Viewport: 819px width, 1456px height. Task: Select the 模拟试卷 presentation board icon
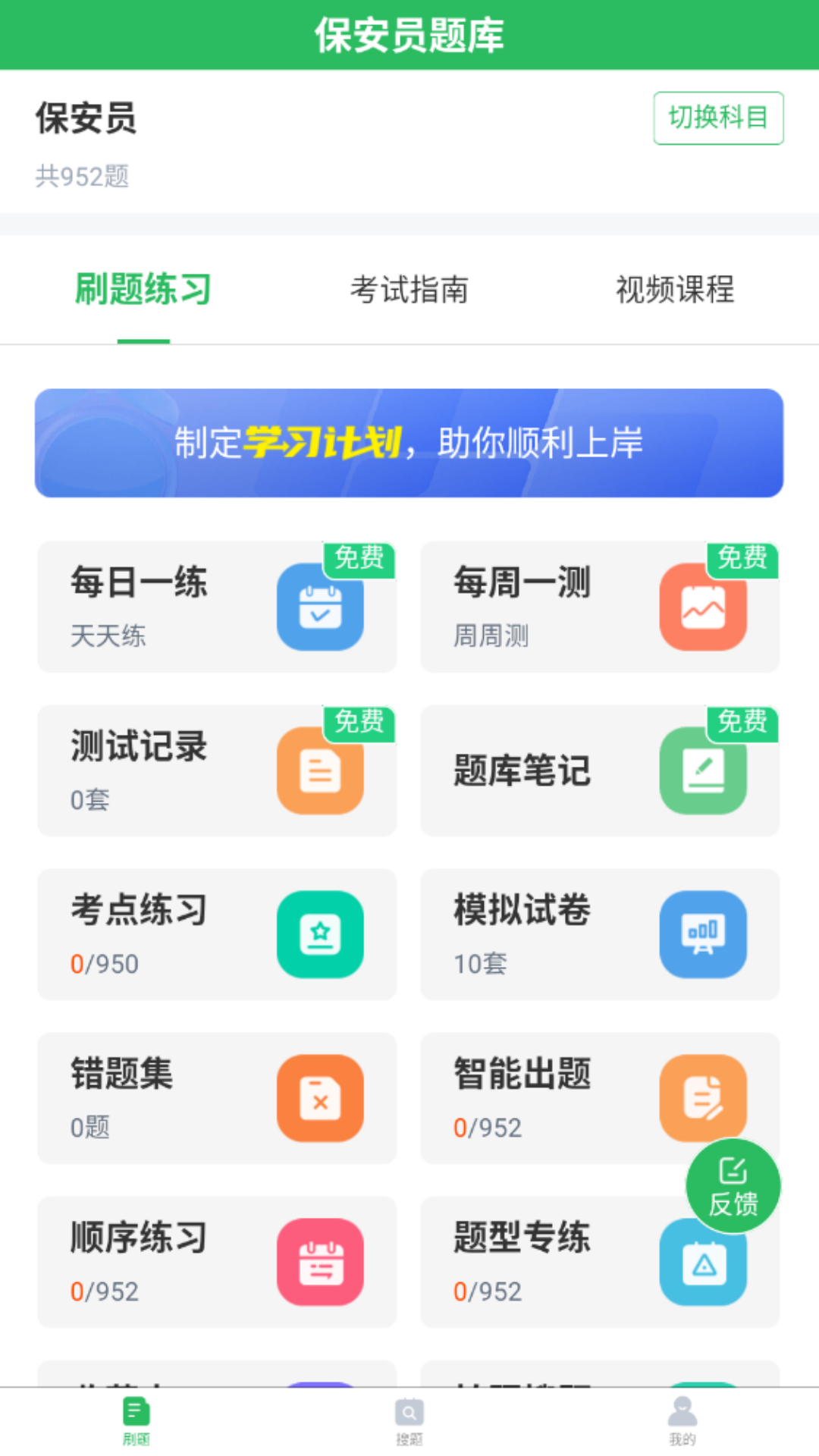click(x=703, y=934)
